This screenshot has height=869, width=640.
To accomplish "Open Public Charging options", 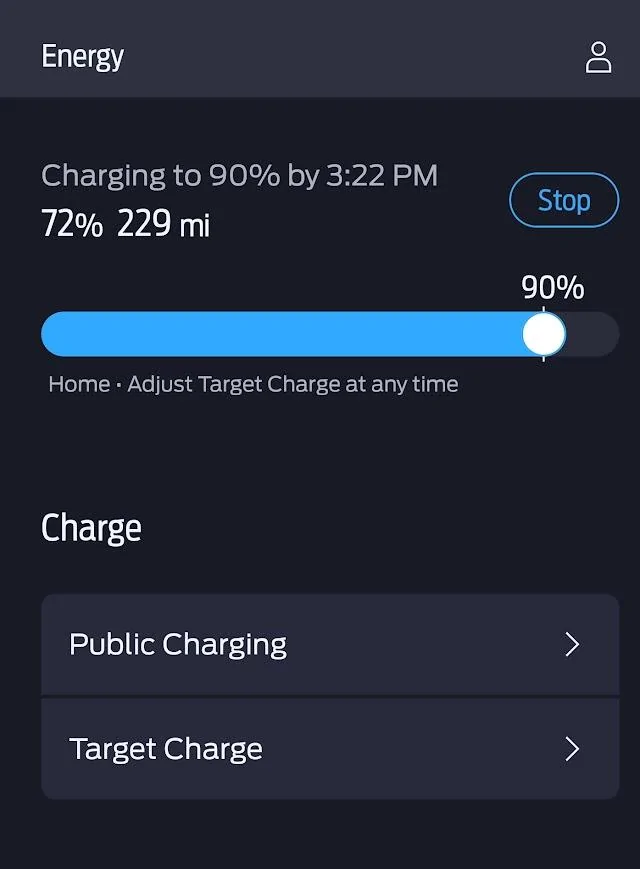I will point(330,644).
